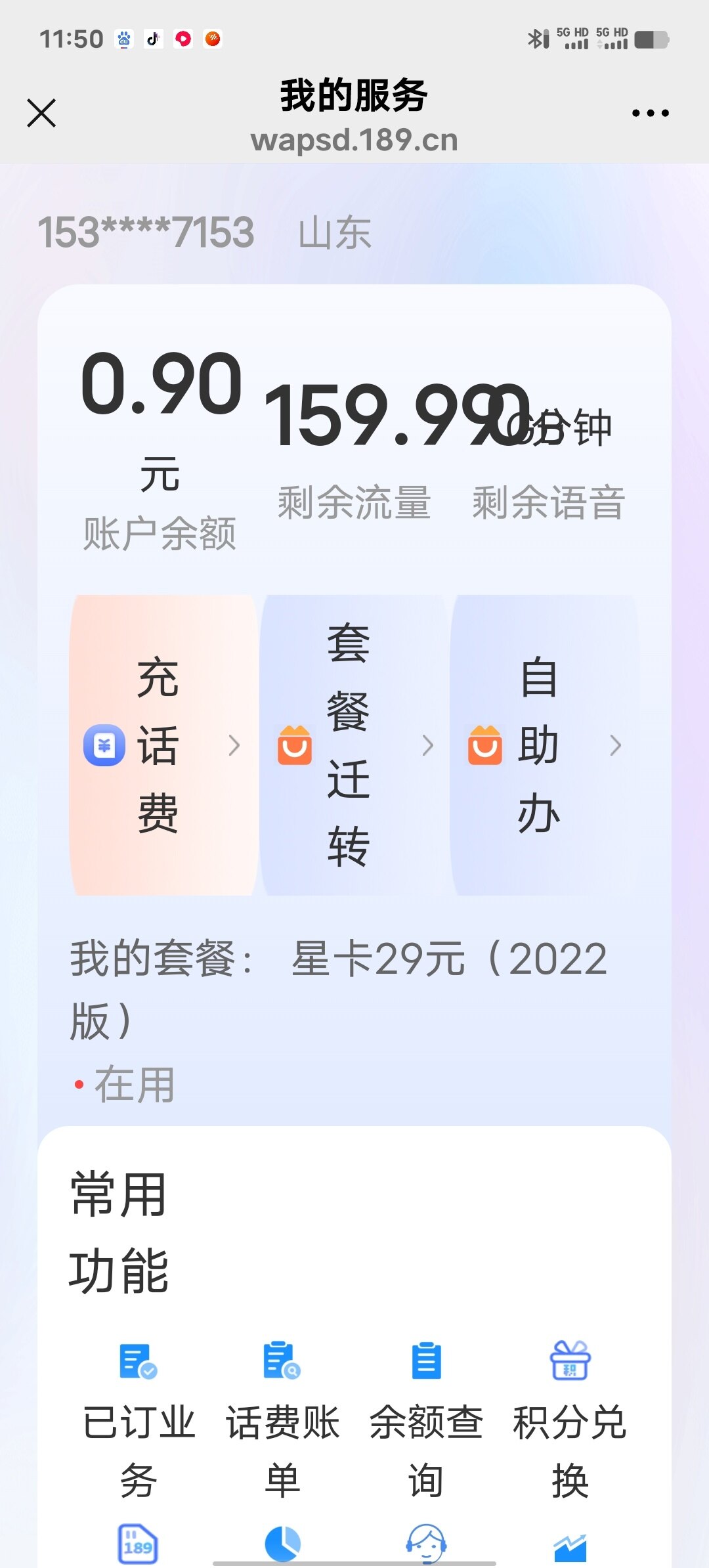This screenshot has height=1568, width=709.
Task: Open the 自助办 self-service card
Action: click(544, 745)
